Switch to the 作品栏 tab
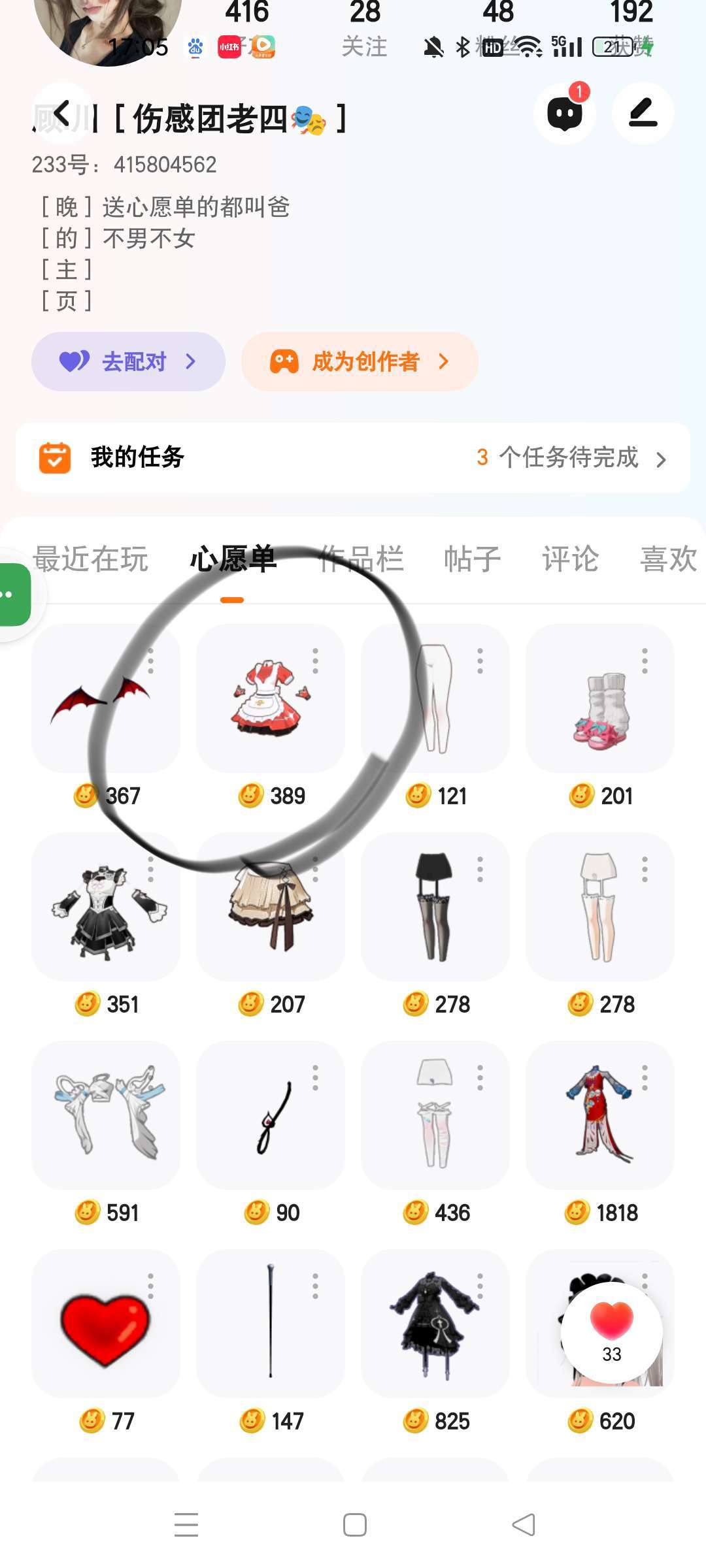This screenshot has width=706, height=1568. point(361,559)
